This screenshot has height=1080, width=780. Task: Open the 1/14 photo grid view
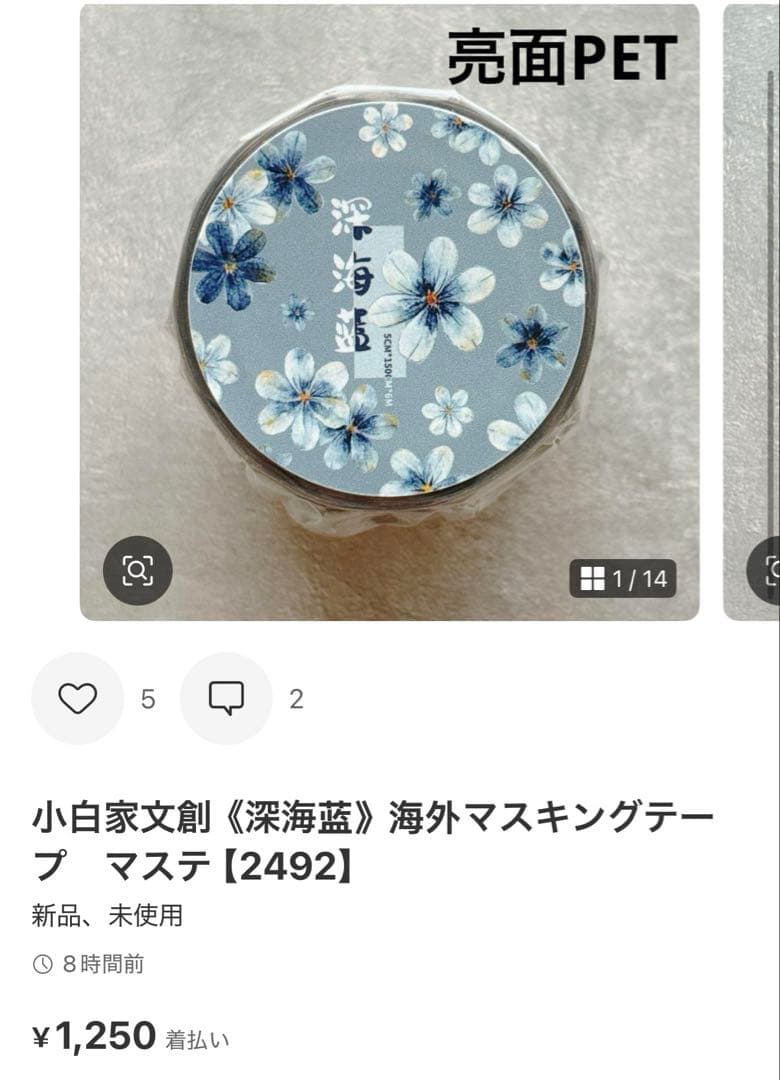(623, 578)
